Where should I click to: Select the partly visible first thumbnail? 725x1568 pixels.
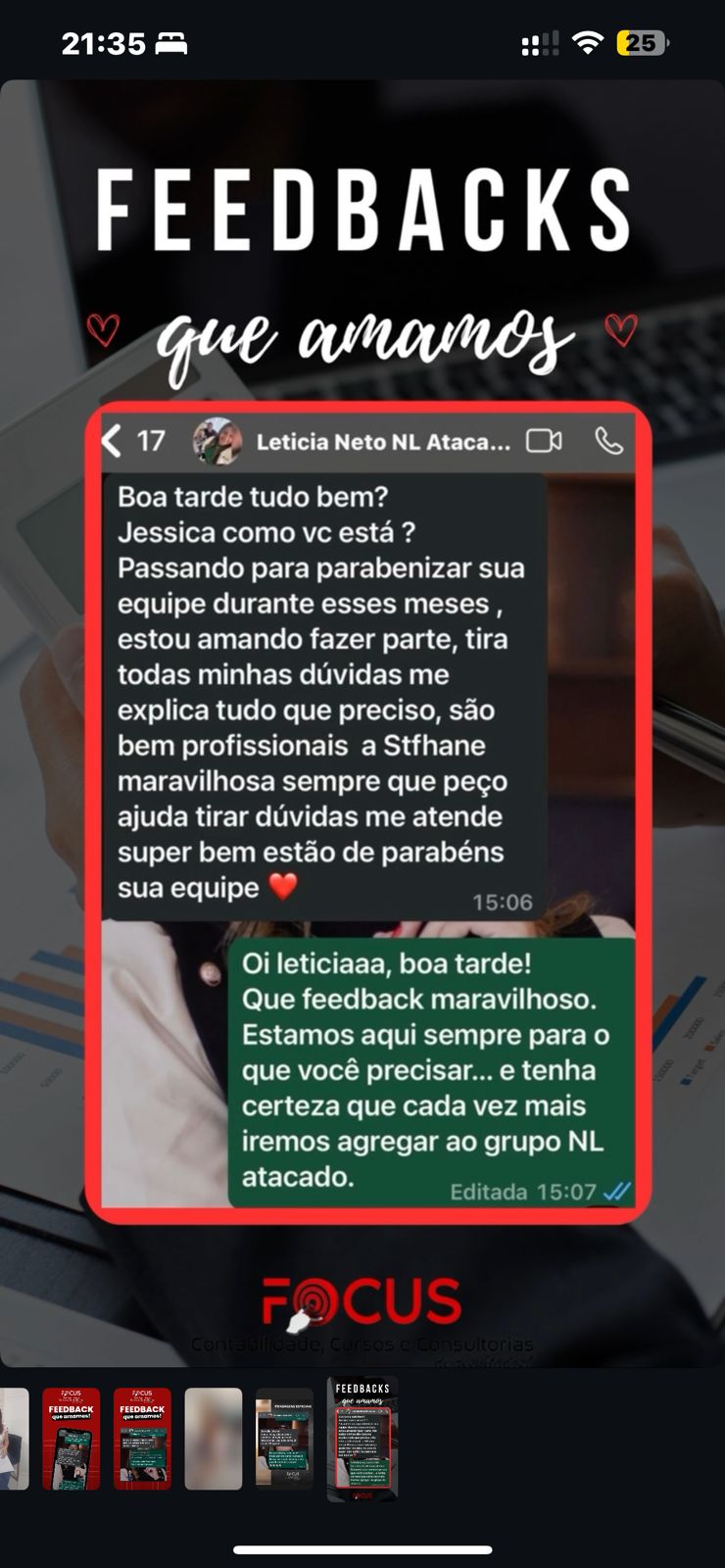(14, 1439)
